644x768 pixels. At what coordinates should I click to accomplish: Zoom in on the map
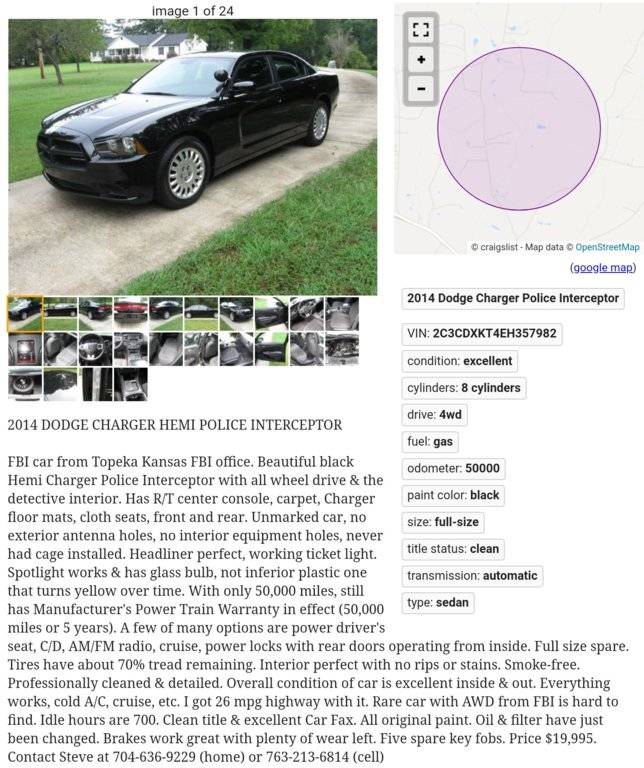point(421,60)
